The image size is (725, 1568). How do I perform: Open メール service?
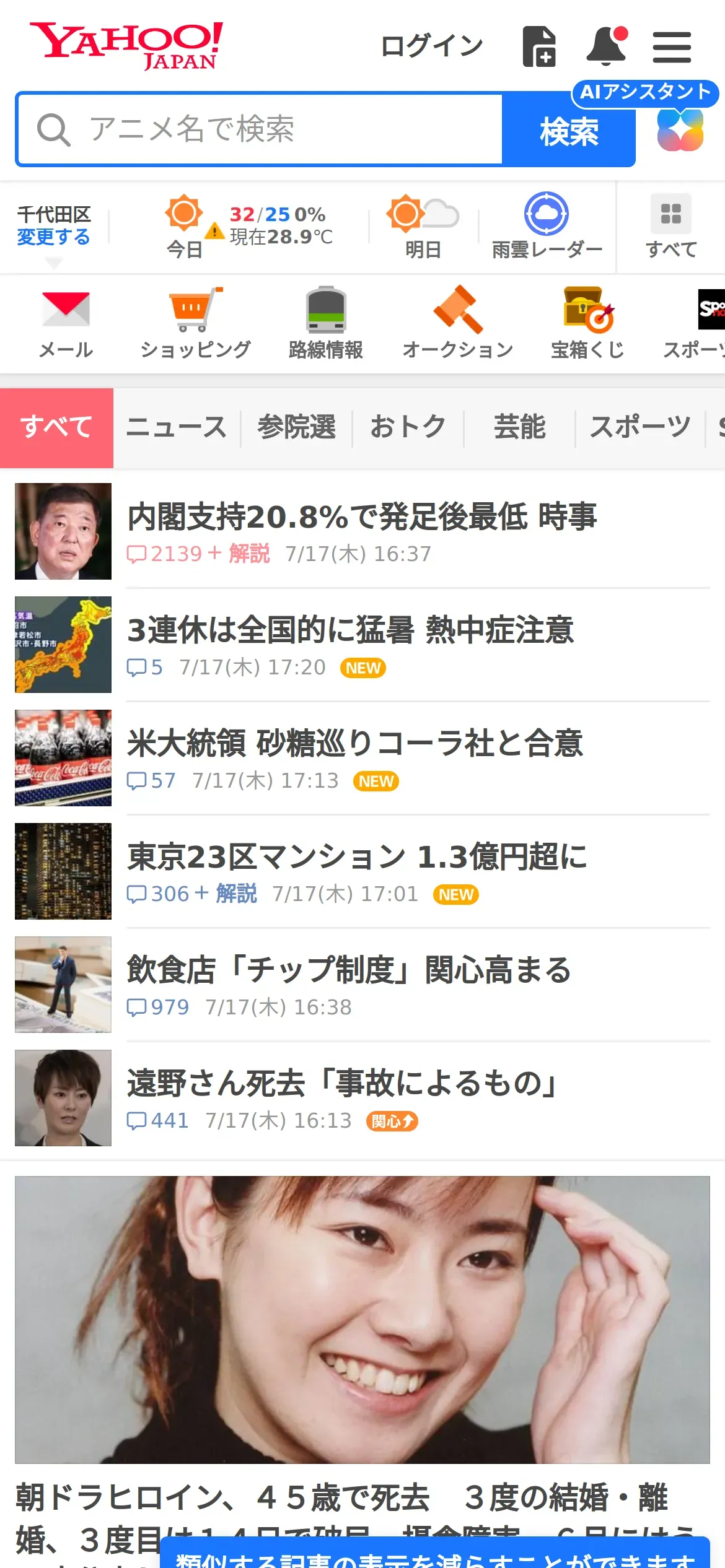point(66,323)
